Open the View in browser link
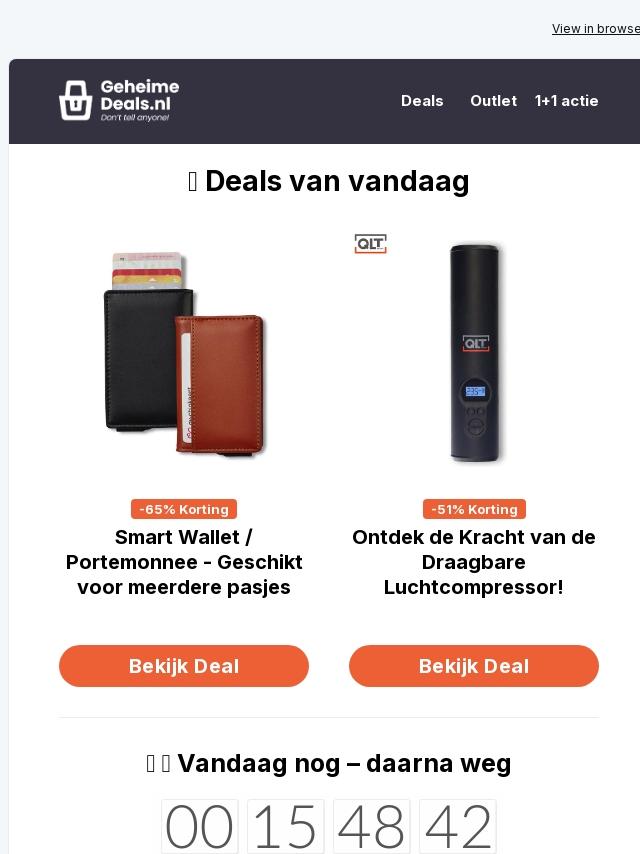640x854 pixels. click(x=596, y=29)
